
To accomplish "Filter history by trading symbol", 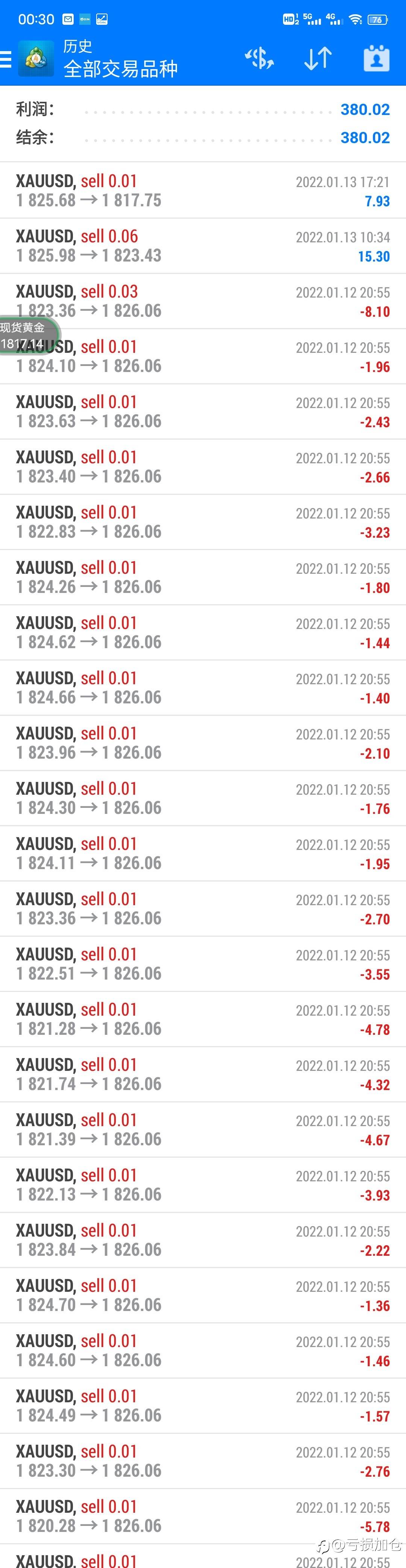I will point(259,59).
